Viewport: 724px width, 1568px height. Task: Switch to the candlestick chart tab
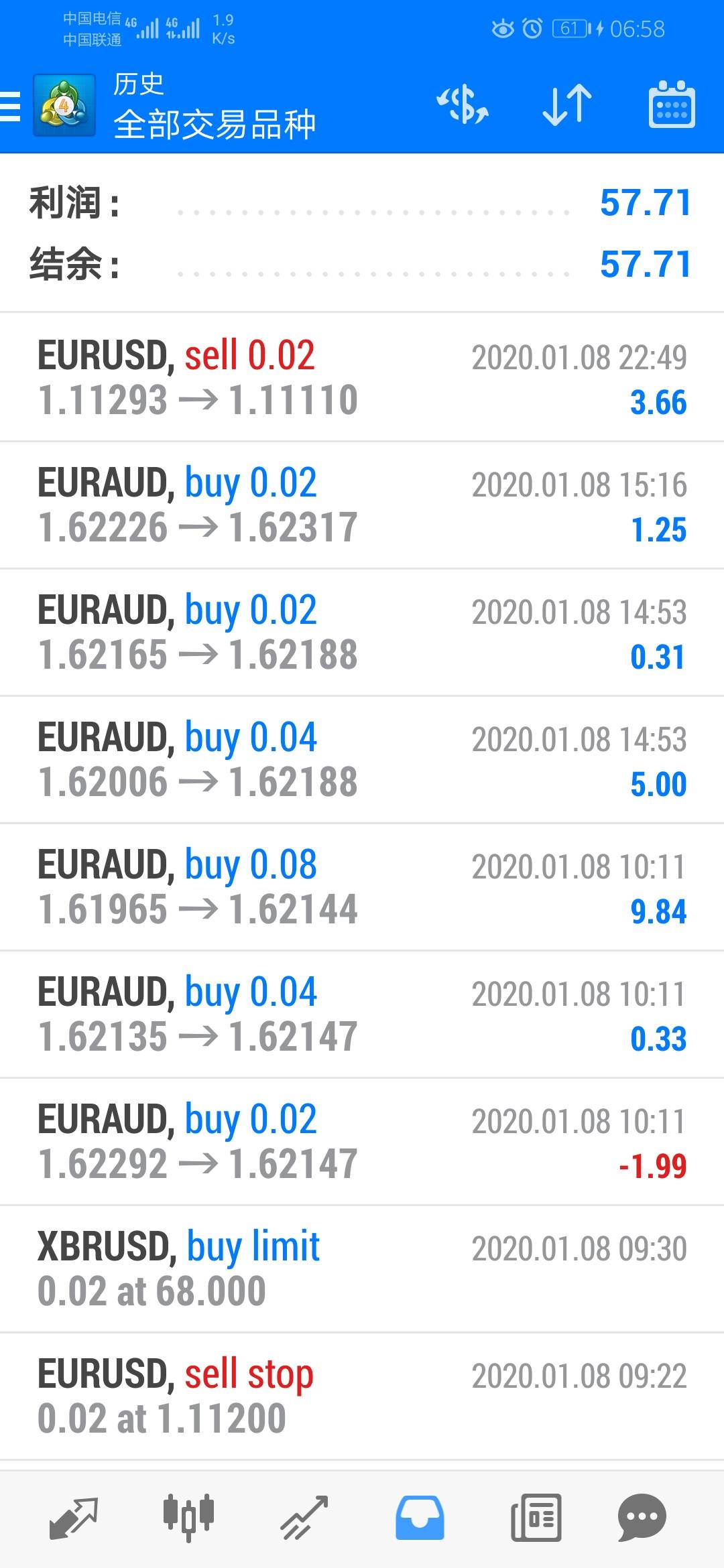[x=188, y=1517]
